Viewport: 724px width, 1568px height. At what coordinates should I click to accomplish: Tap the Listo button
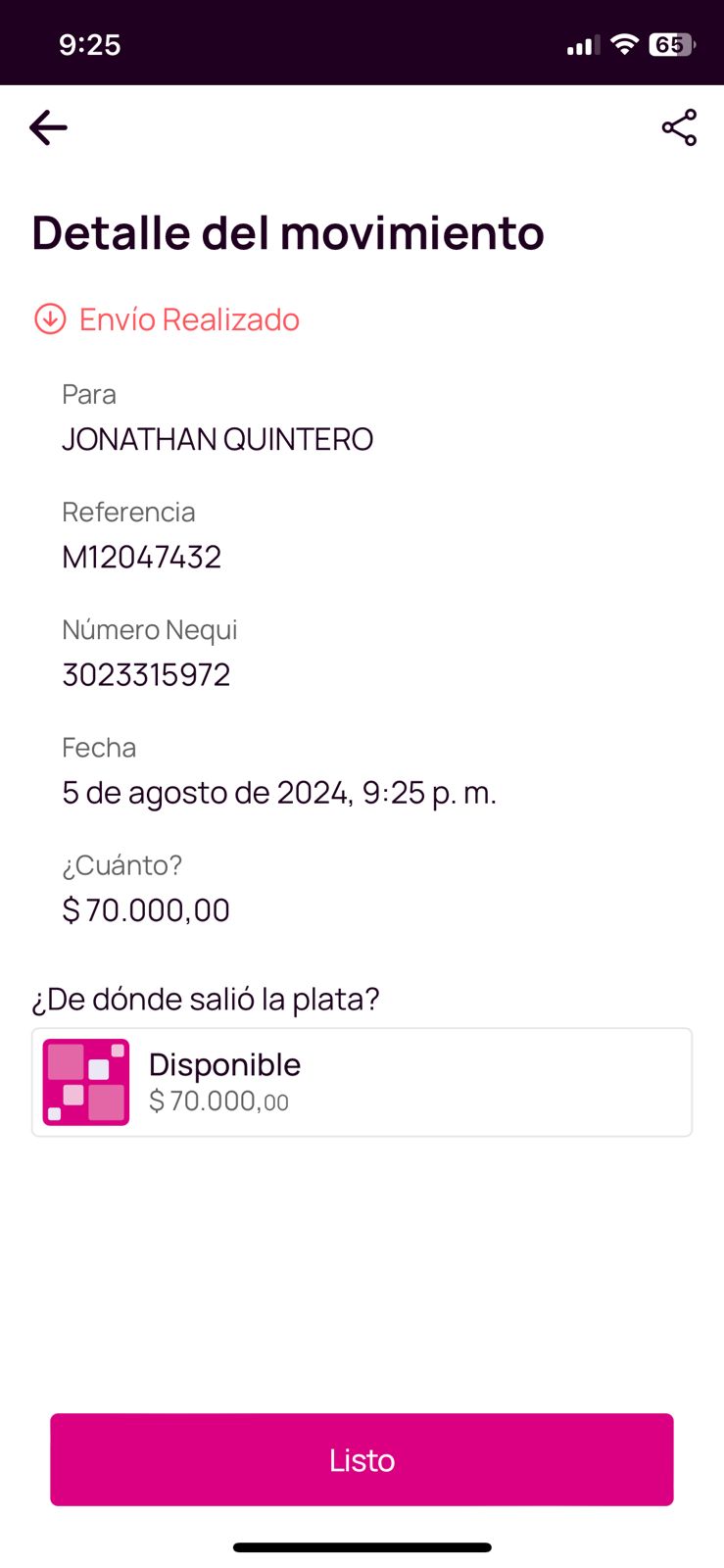tap(362, 1459)
